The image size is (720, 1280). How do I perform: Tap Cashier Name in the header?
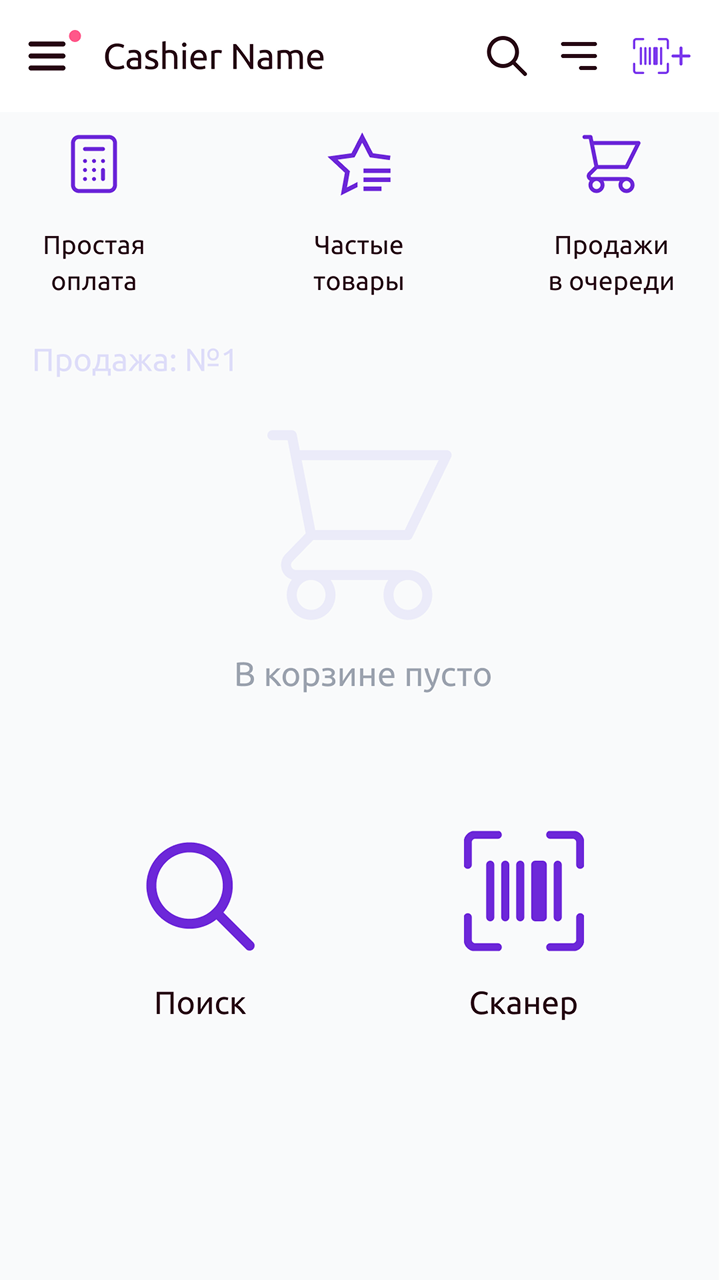214,57
